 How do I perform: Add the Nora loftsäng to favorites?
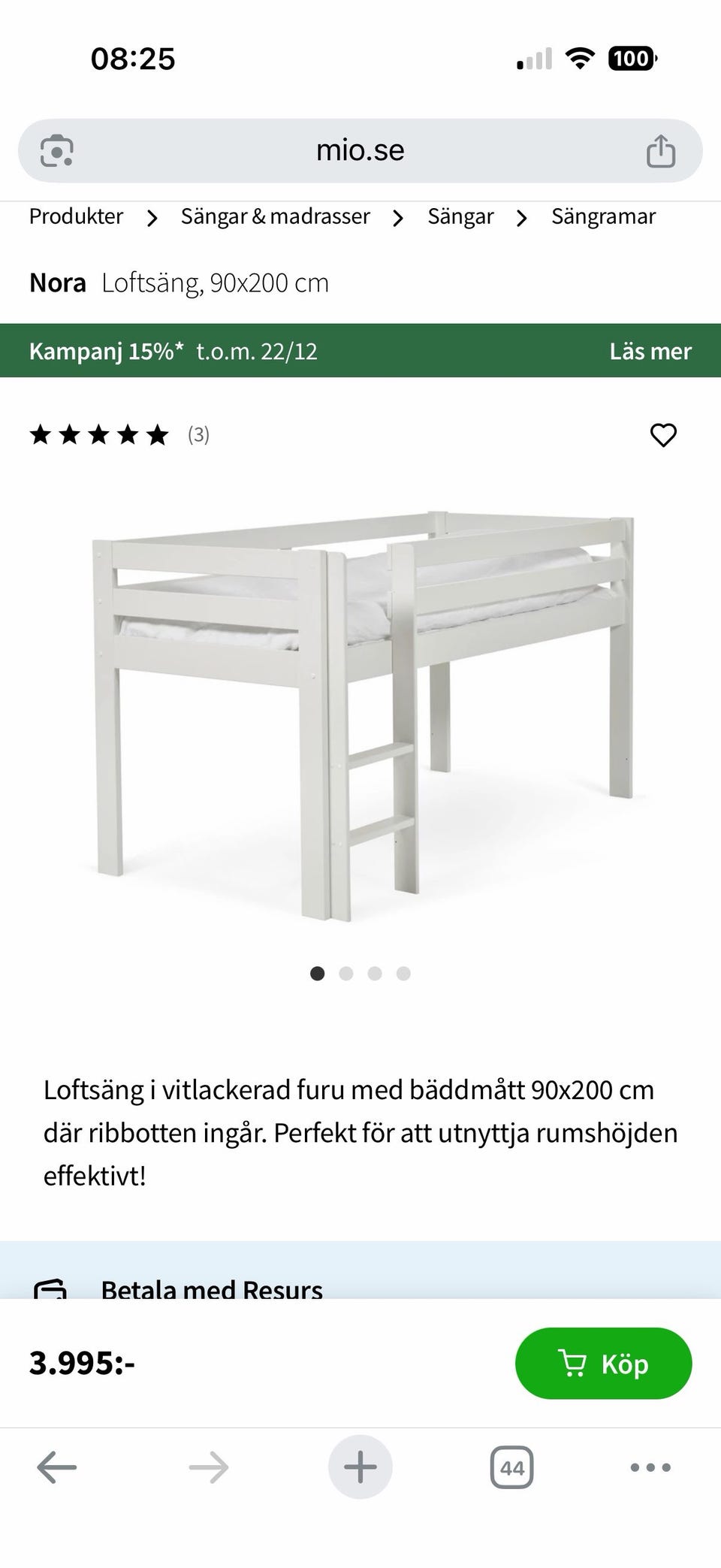[x=663, y=434]
